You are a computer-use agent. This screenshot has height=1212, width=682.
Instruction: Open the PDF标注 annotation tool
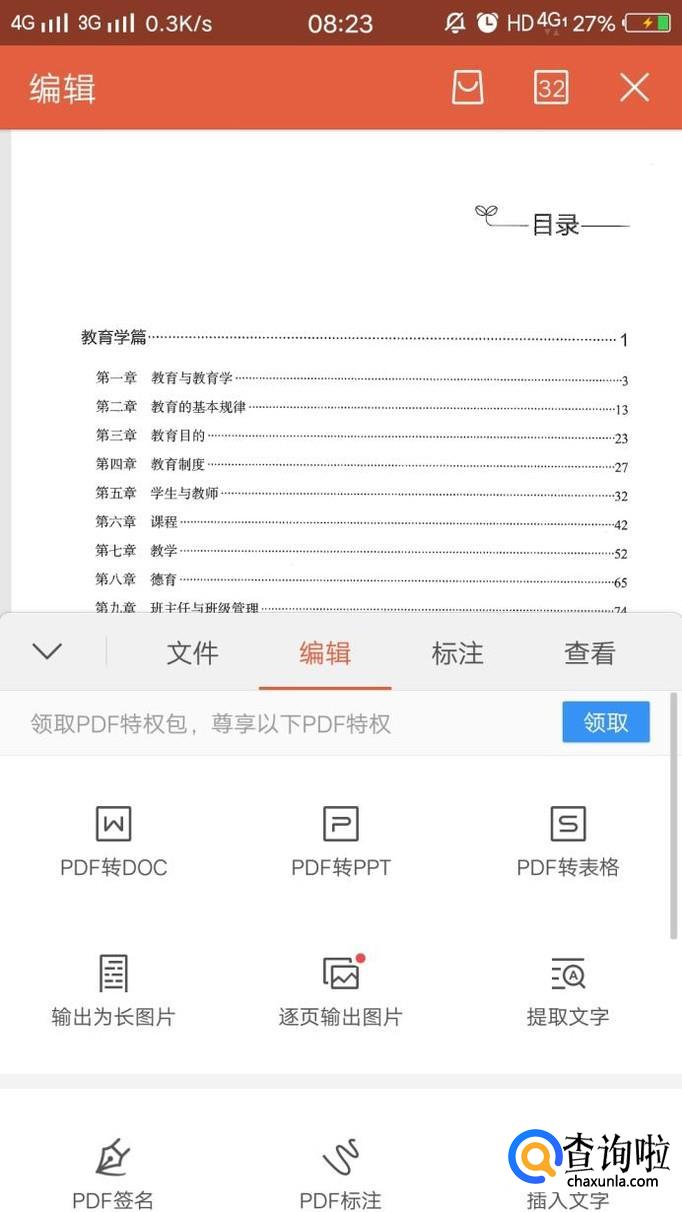tap(340, 1172)
